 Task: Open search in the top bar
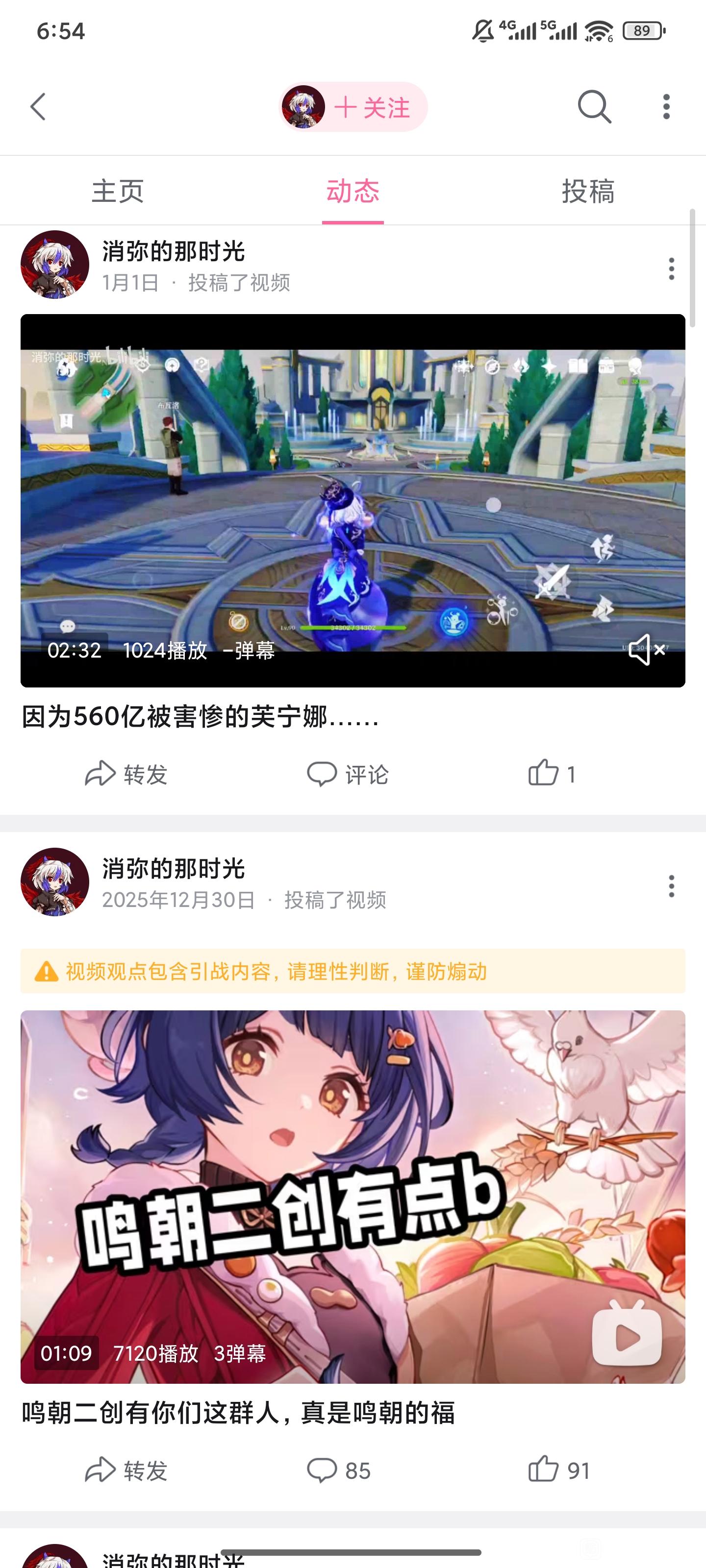point(595,107)
